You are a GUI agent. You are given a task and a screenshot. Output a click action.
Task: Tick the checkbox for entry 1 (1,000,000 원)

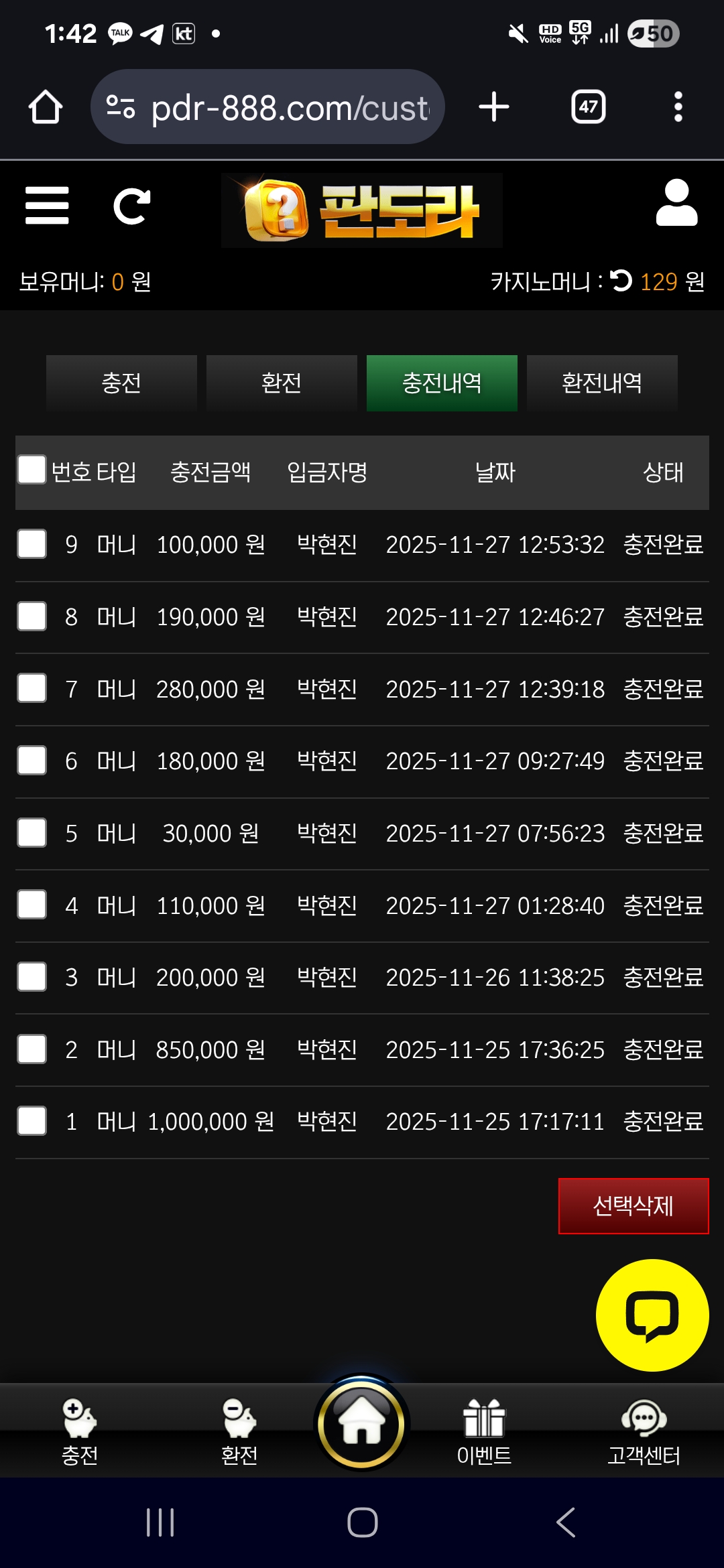(x=32, y=1121)
